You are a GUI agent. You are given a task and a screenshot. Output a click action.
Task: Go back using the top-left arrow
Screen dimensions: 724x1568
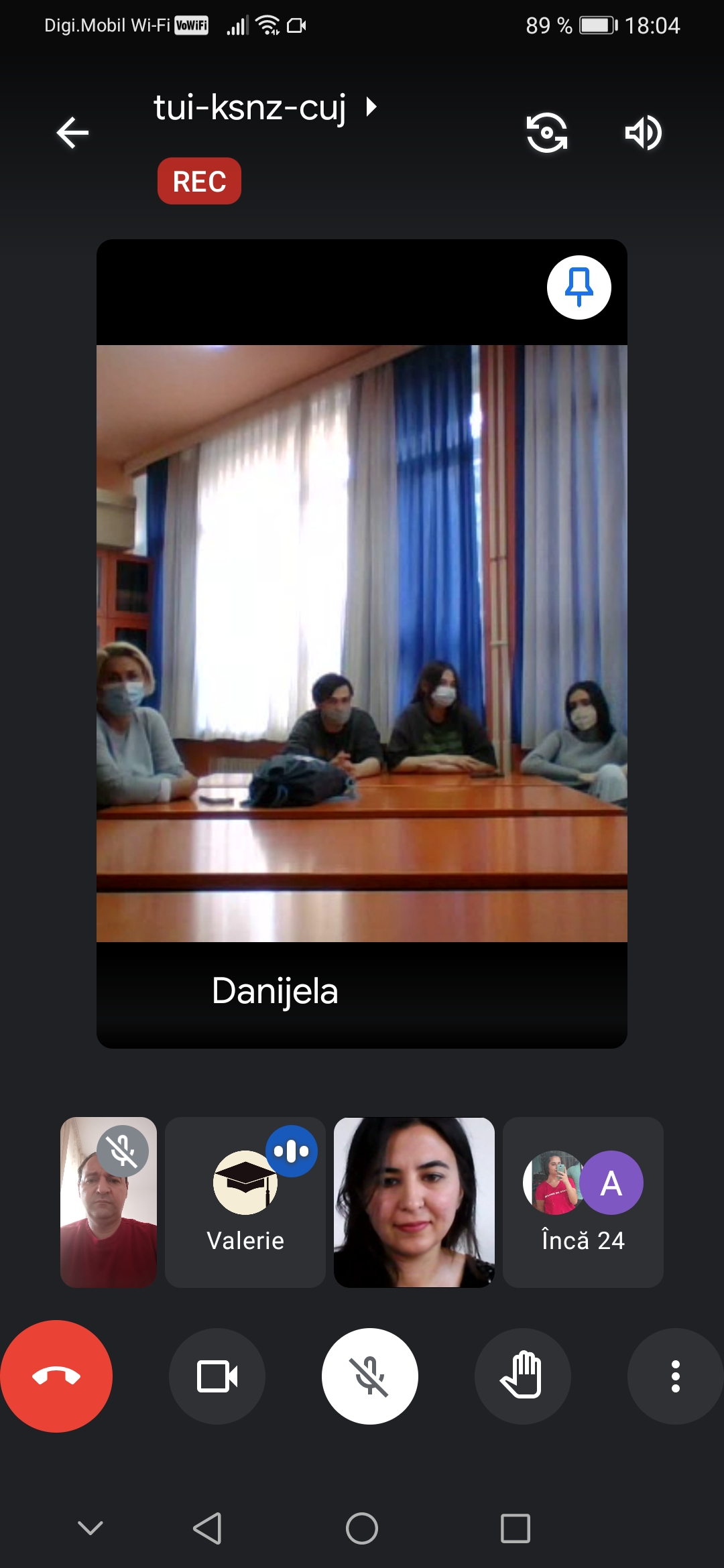(72, 133)
